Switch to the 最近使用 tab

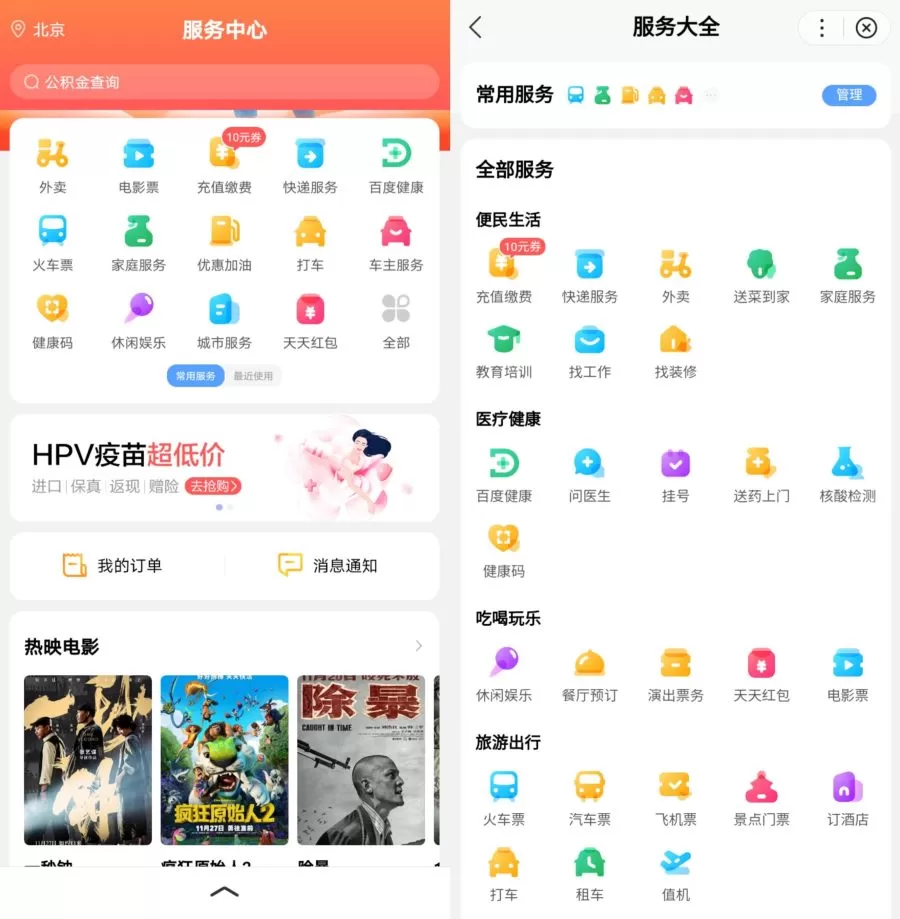tap(252, 376)
